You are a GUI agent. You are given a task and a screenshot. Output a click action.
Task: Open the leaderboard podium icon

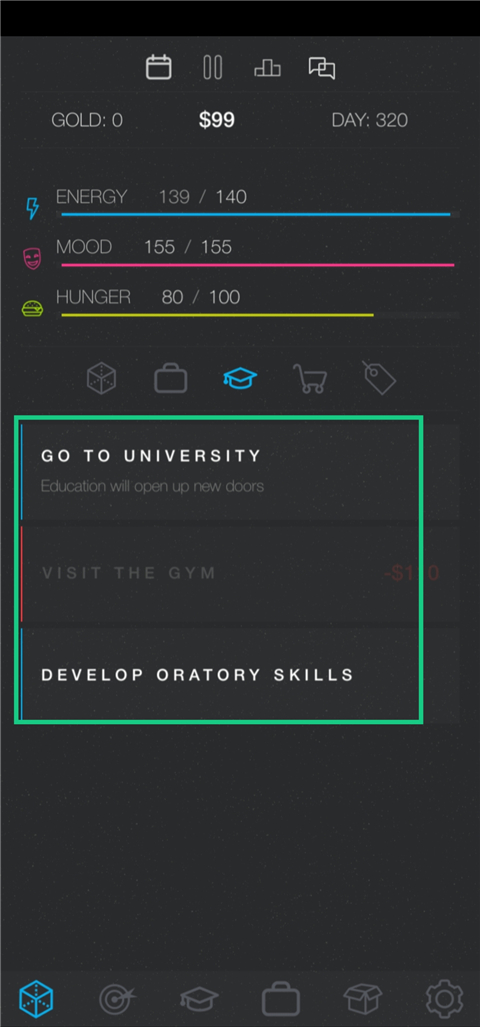click(267, 68)
